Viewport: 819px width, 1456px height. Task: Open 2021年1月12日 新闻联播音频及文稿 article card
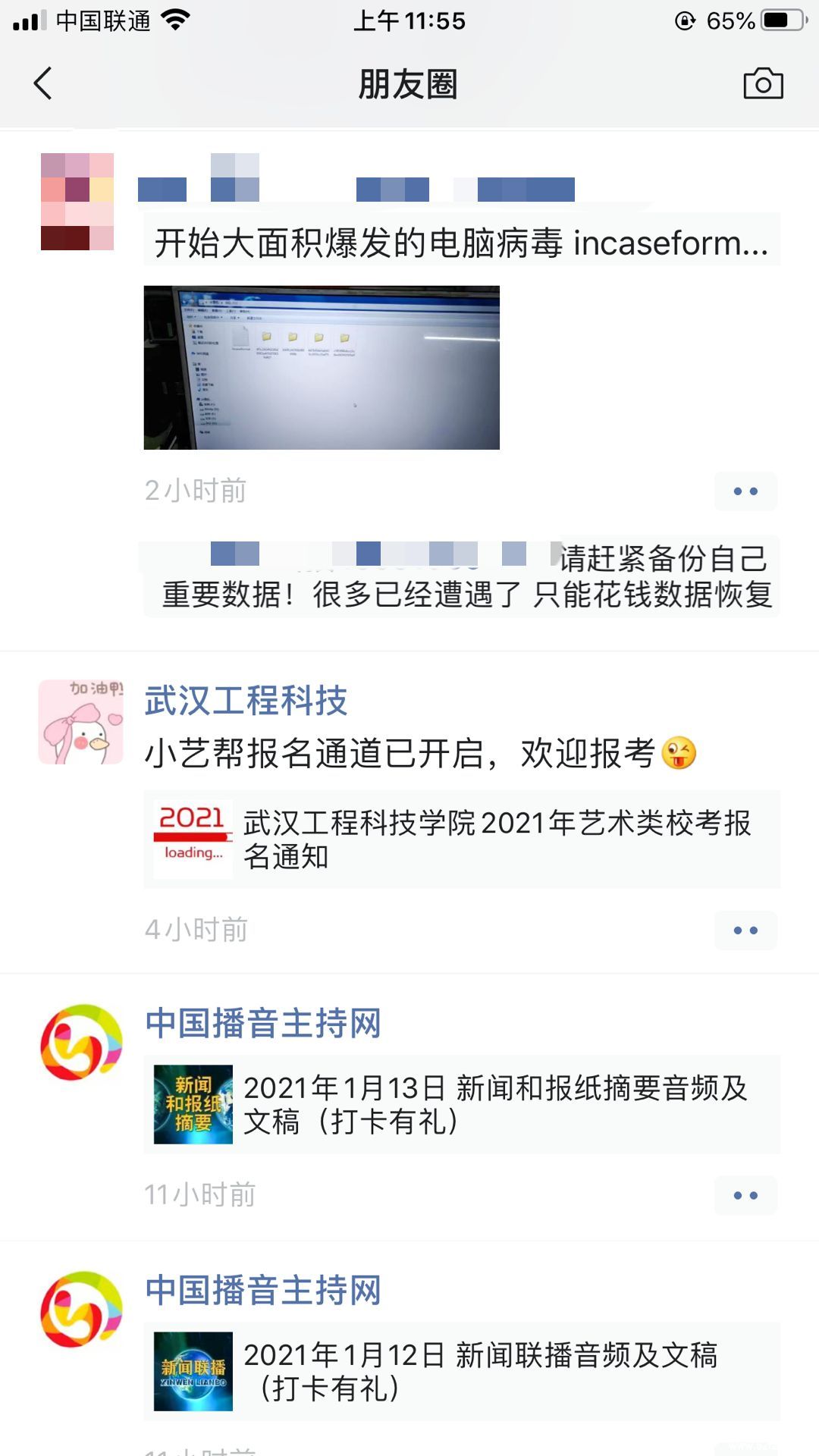[461, 1372]
